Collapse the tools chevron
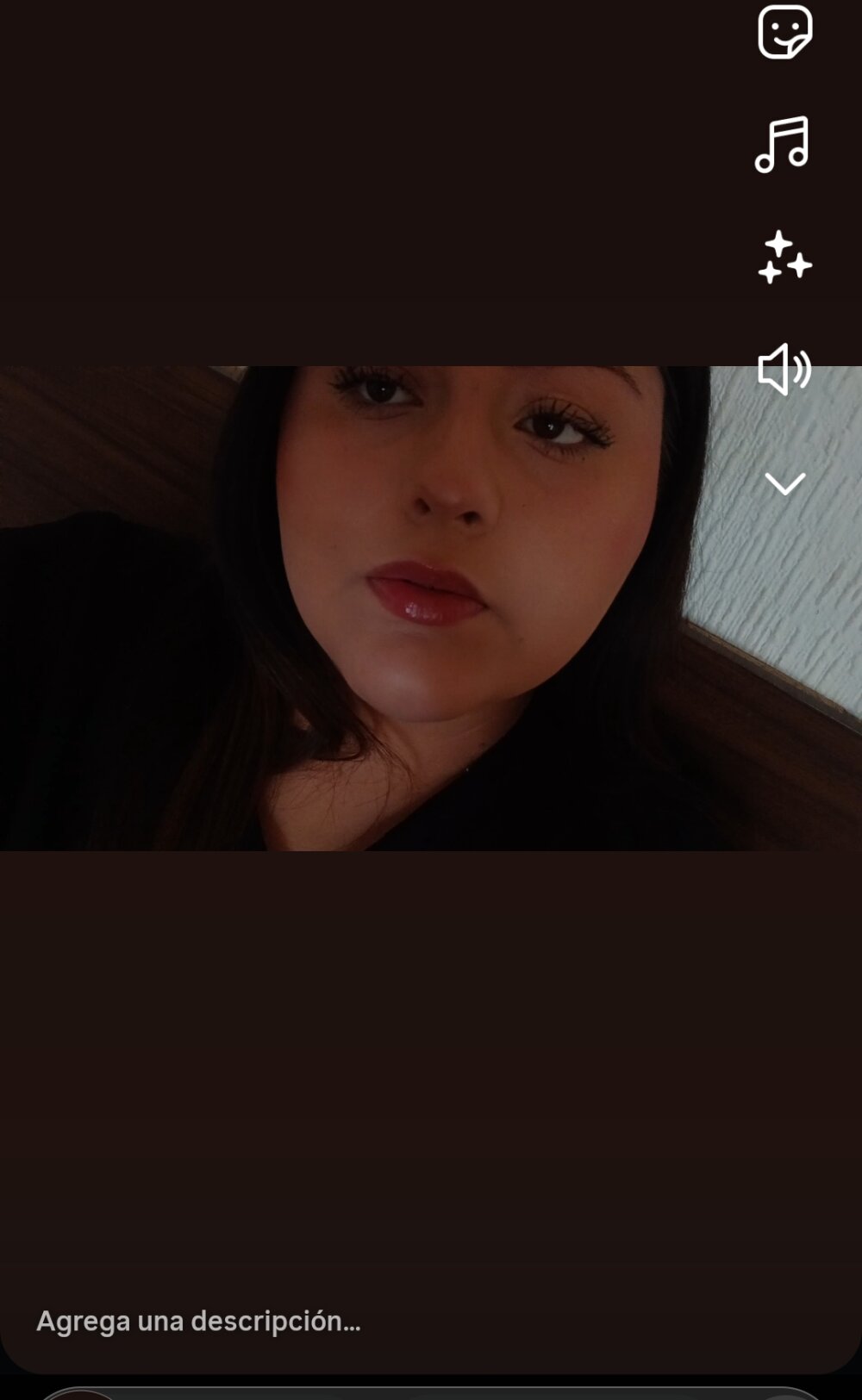This screenshot has width=862, height=1400. [x=784, y=483]
